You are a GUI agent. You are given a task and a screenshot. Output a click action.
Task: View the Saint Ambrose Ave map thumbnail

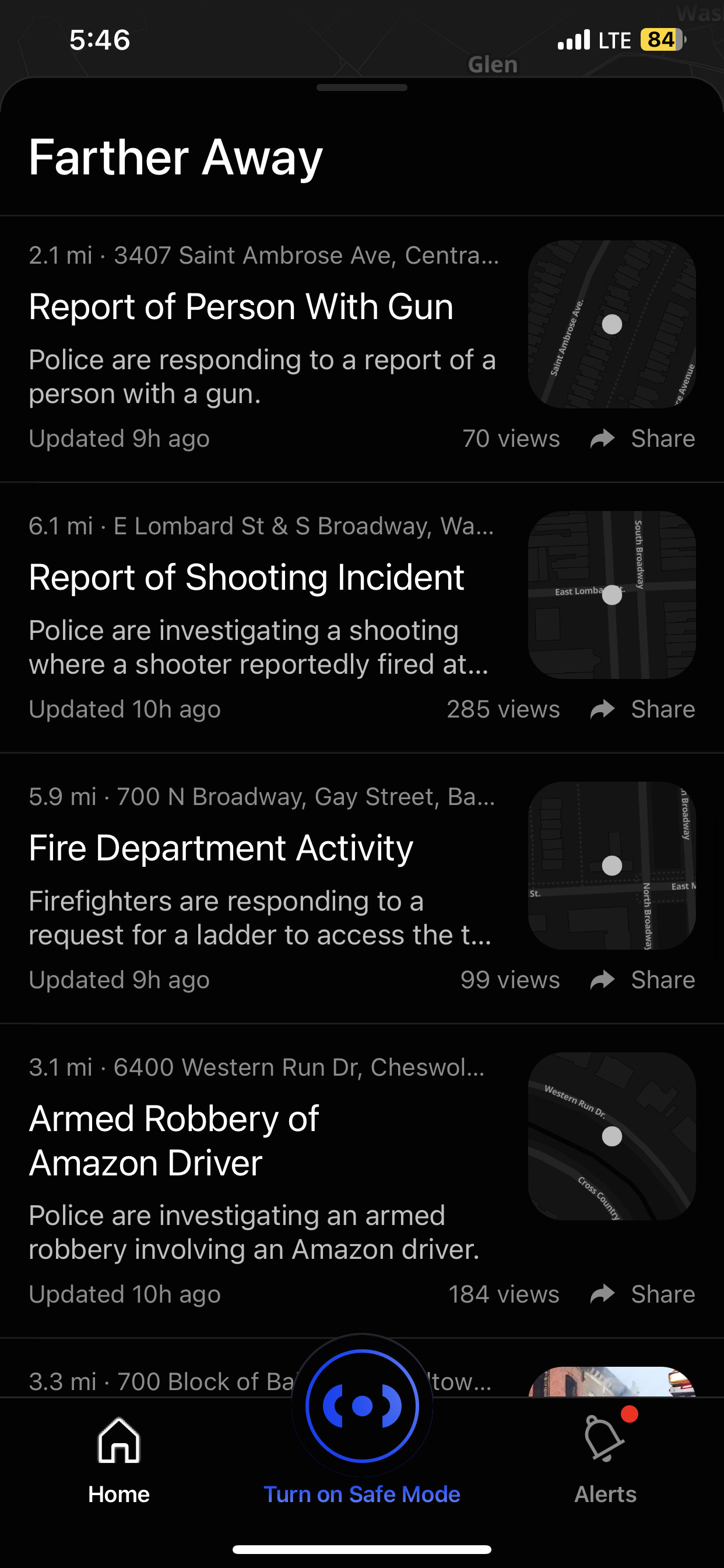[x=611, y=324]
